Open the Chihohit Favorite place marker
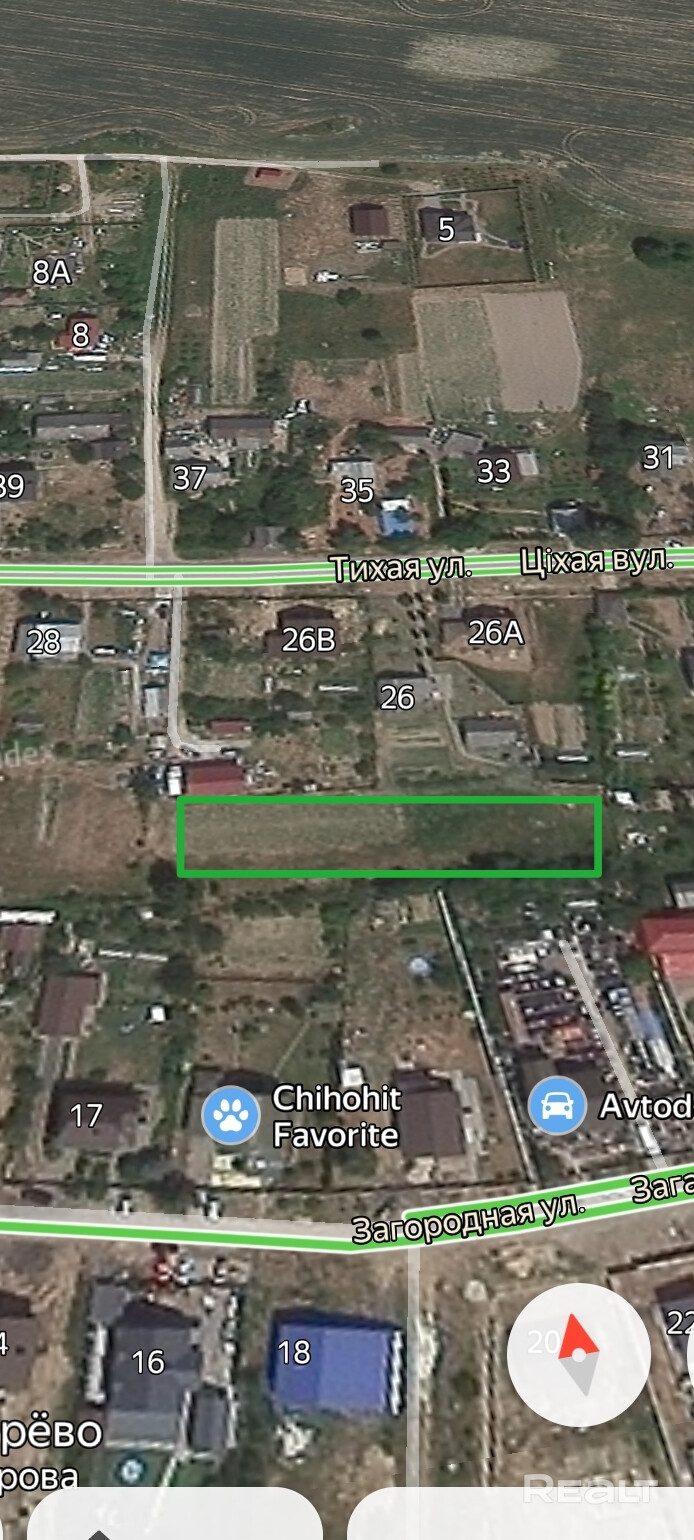Image resolution: width=694 pixels, height=1540 pixels. (232, 1116)
